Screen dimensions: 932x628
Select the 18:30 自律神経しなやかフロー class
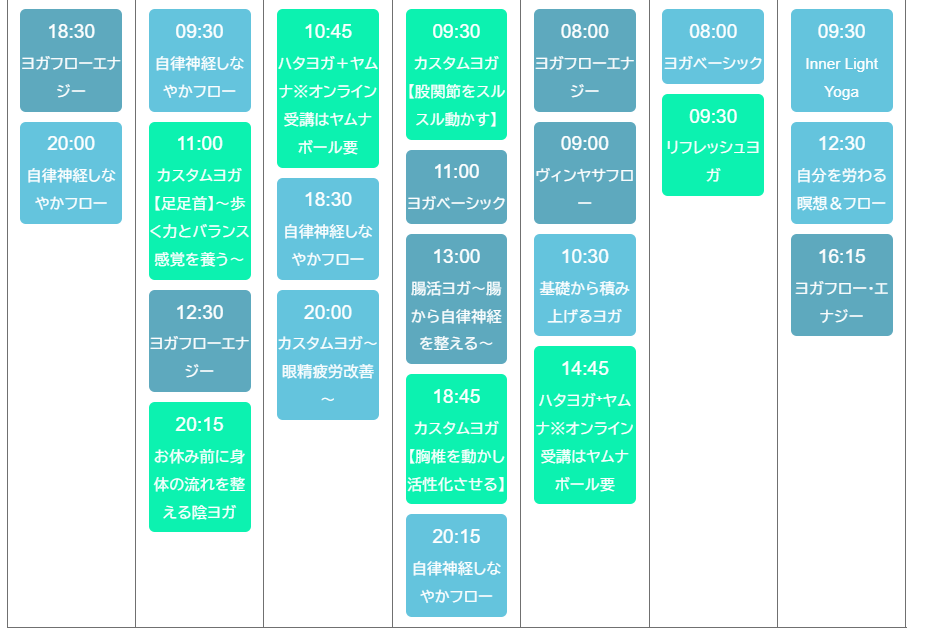[328, 229]
